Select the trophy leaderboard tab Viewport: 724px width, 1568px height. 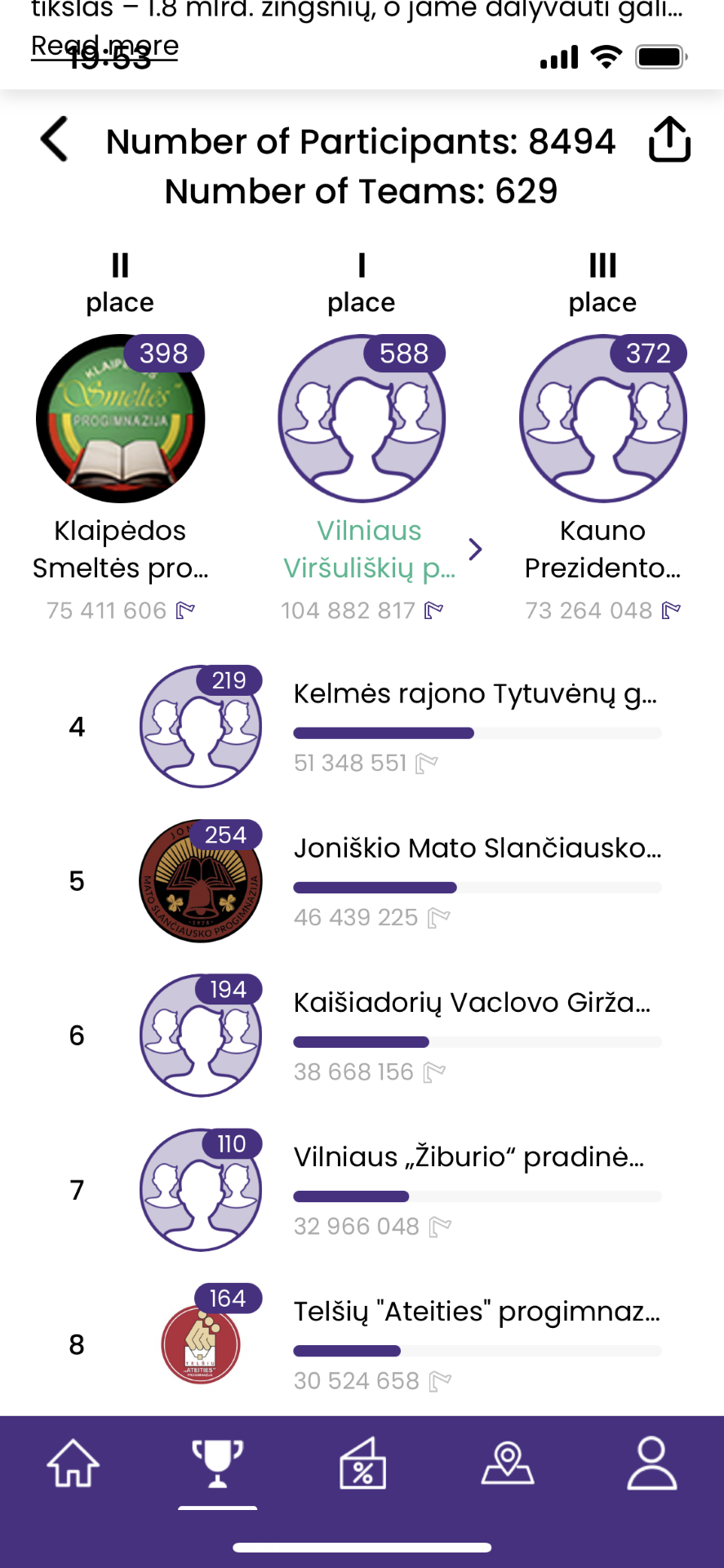(218, 1463)
